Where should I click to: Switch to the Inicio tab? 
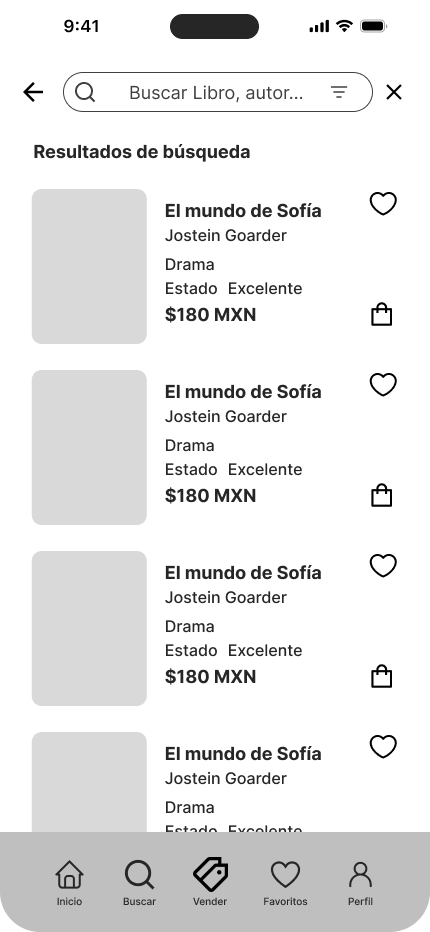point(70,883)
